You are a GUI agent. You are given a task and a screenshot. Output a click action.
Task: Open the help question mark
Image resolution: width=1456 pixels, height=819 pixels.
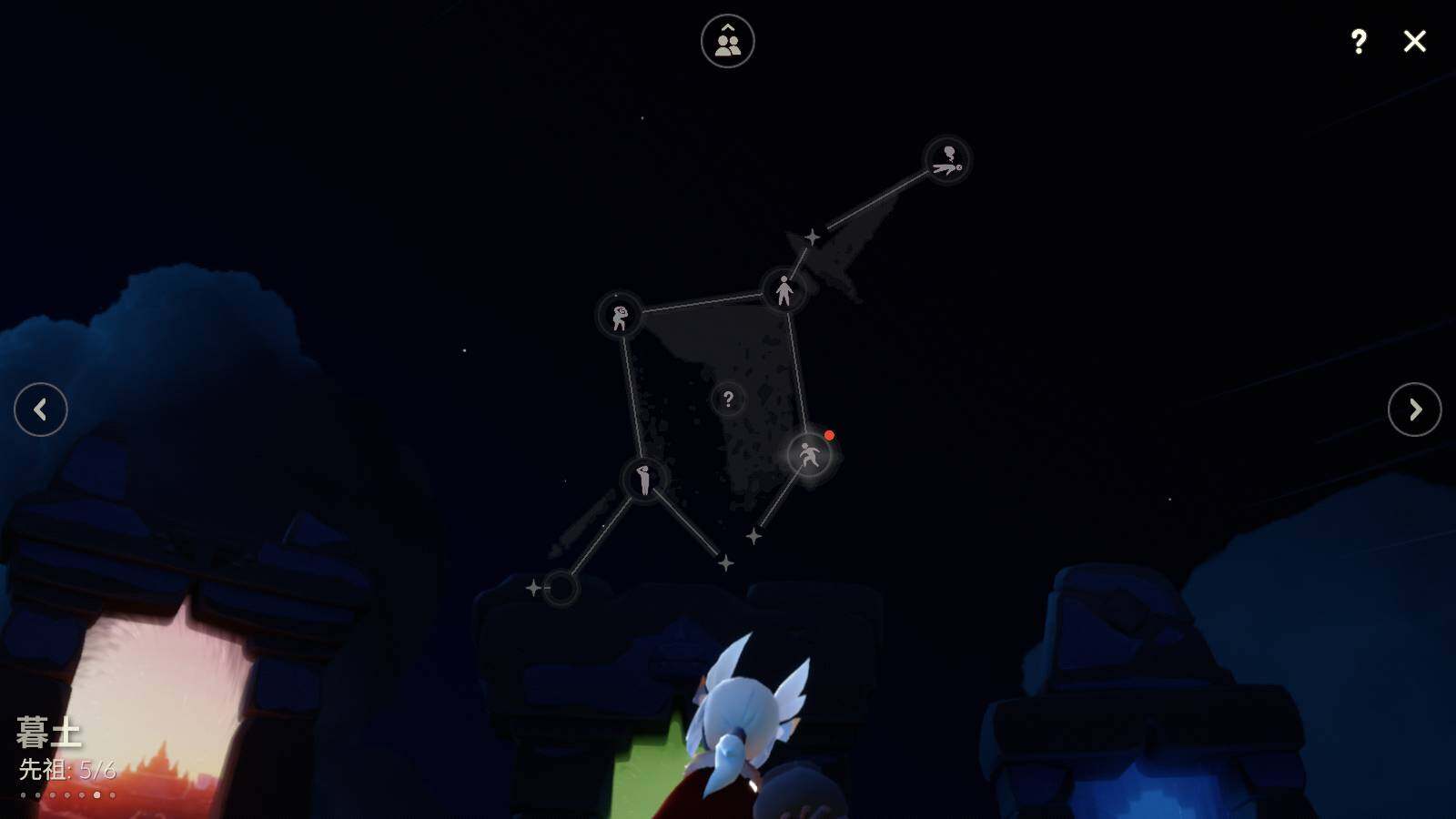tap(1358, 41)
